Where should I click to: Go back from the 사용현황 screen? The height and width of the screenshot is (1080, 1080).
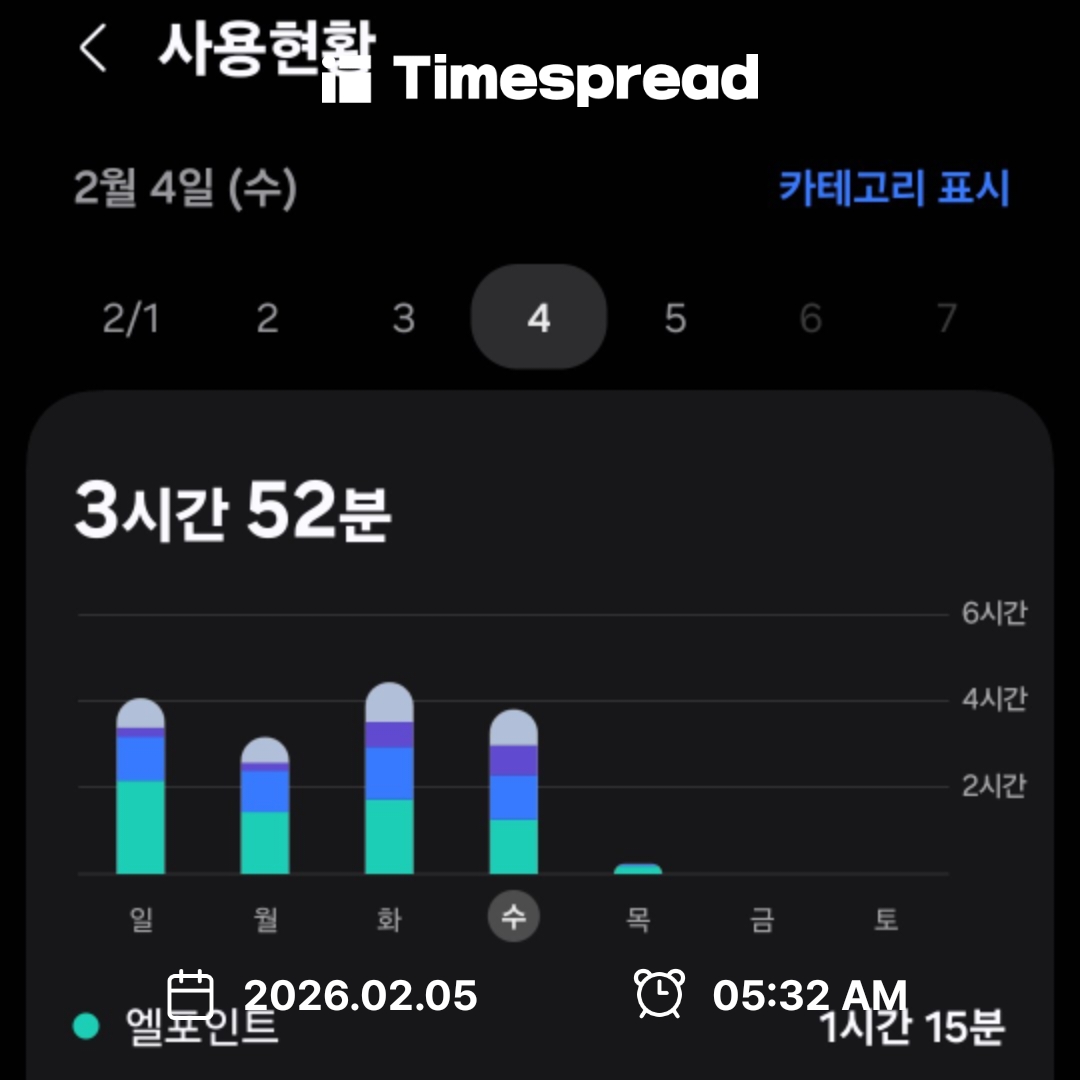(93, 49)
